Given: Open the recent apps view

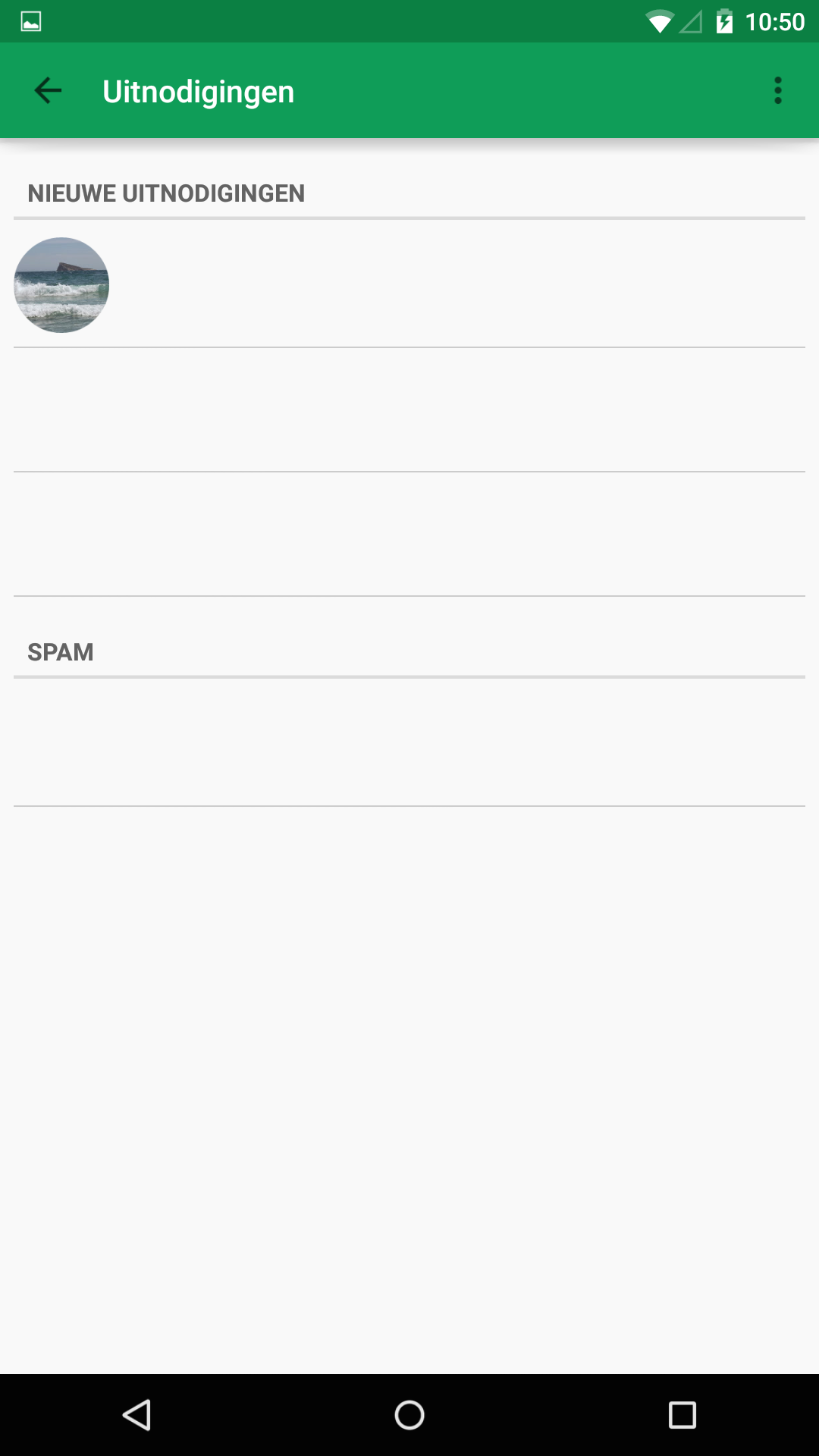Looking at the screenshot, I should [x=682, y=1415].
